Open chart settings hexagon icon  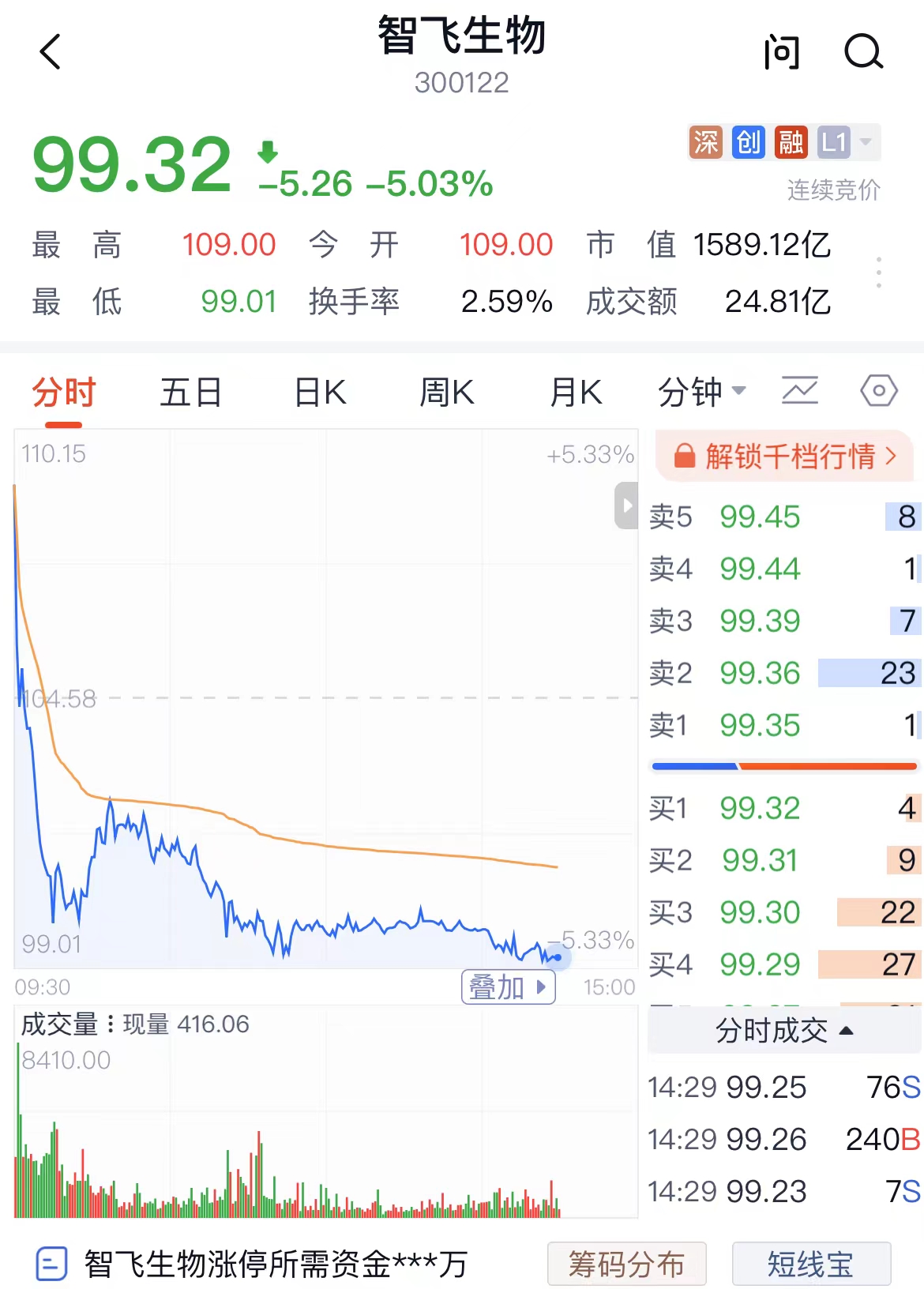pos(878,390)
